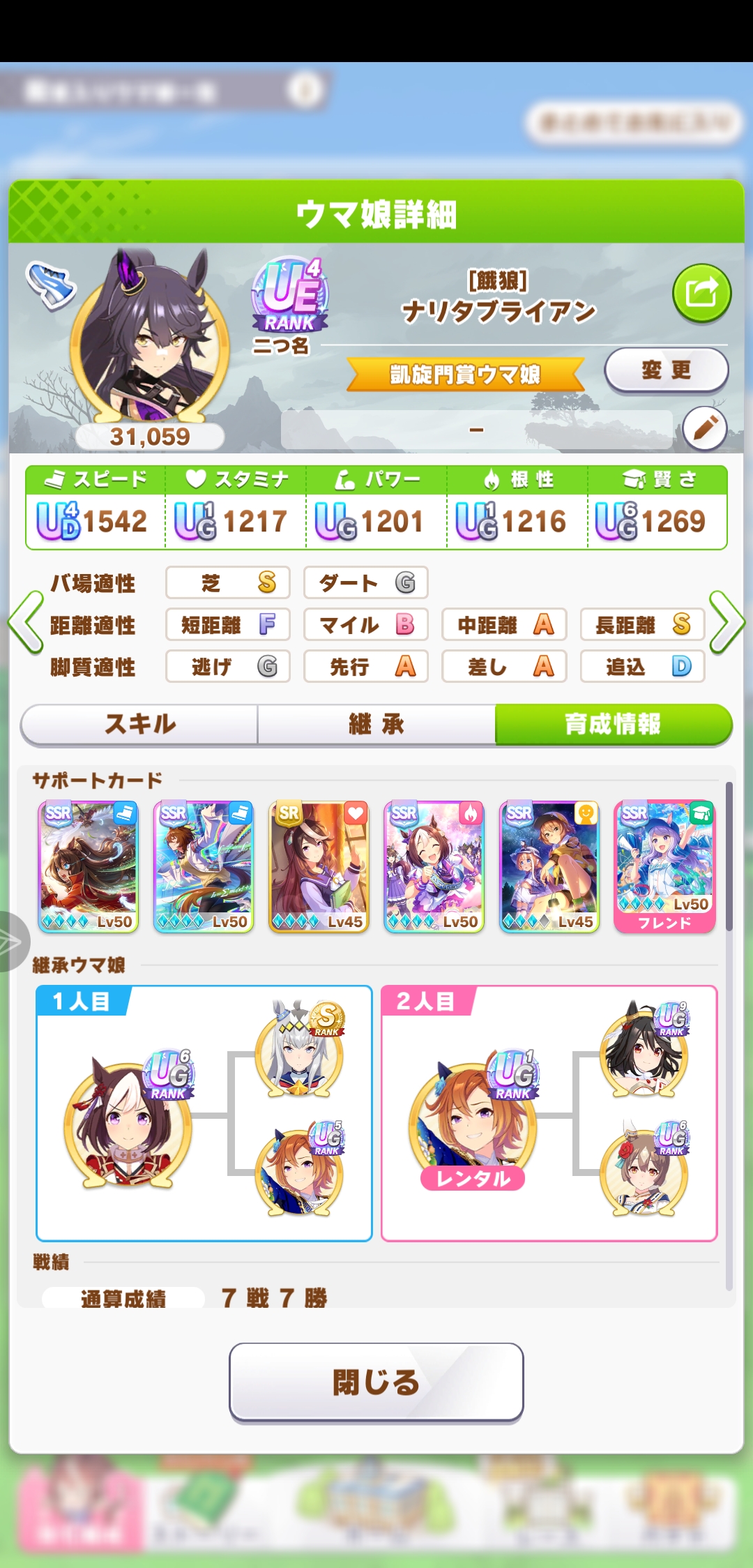
Task: Switch to the 継承 tab
Action: [x=376, y=725]
